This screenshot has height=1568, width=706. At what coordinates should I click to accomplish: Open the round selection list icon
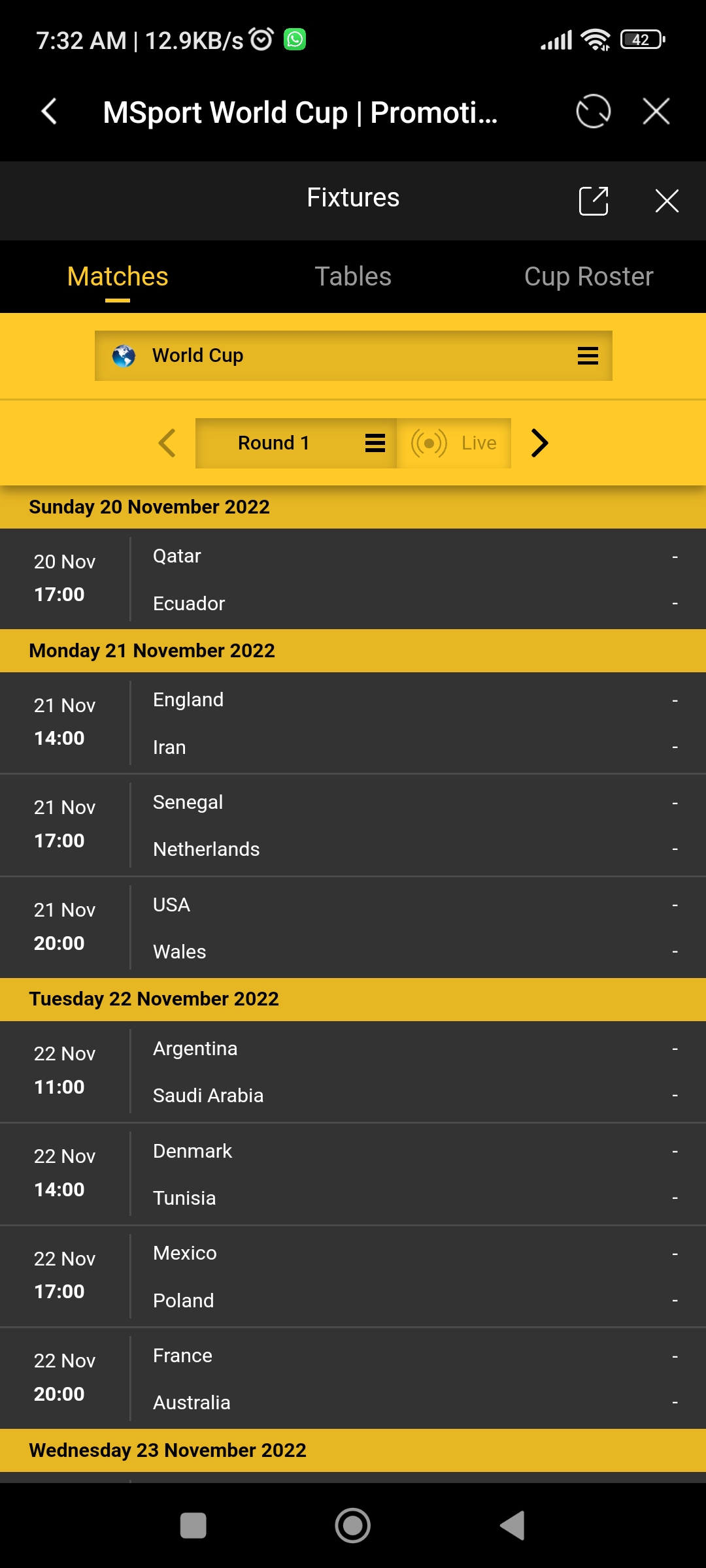coord(374,442)
